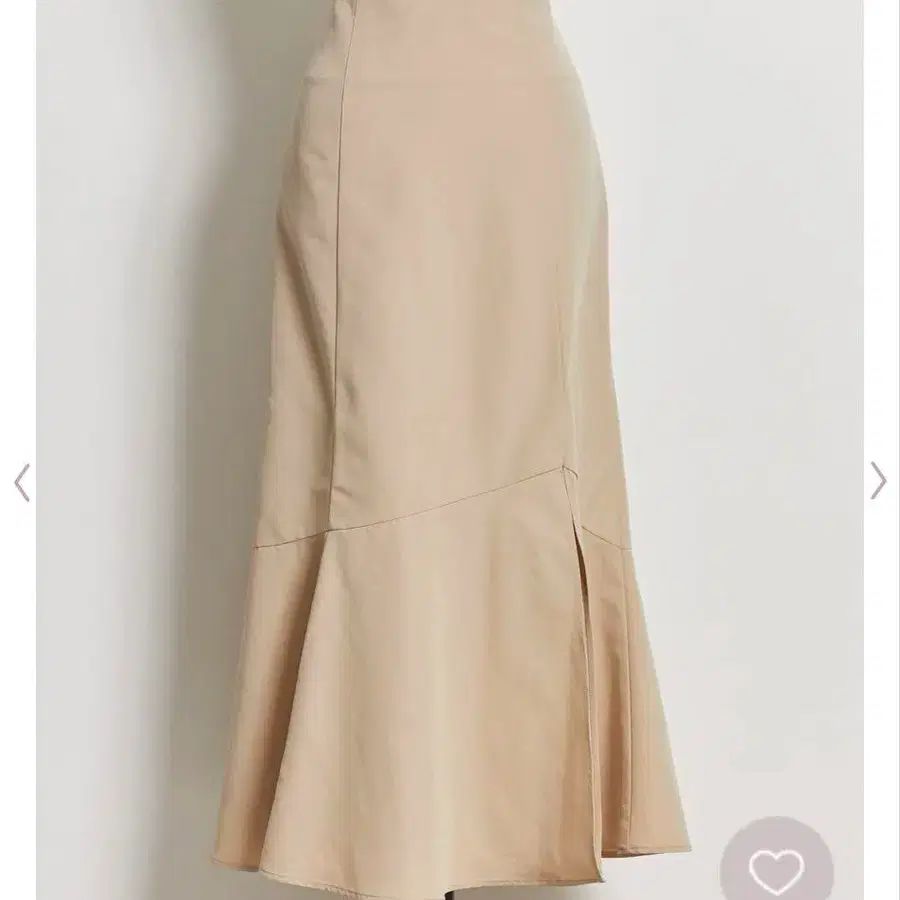This screenshot has height=900, width=900.
Task: Add the skirt to favorites with heart
Action: tap(776, 866)
